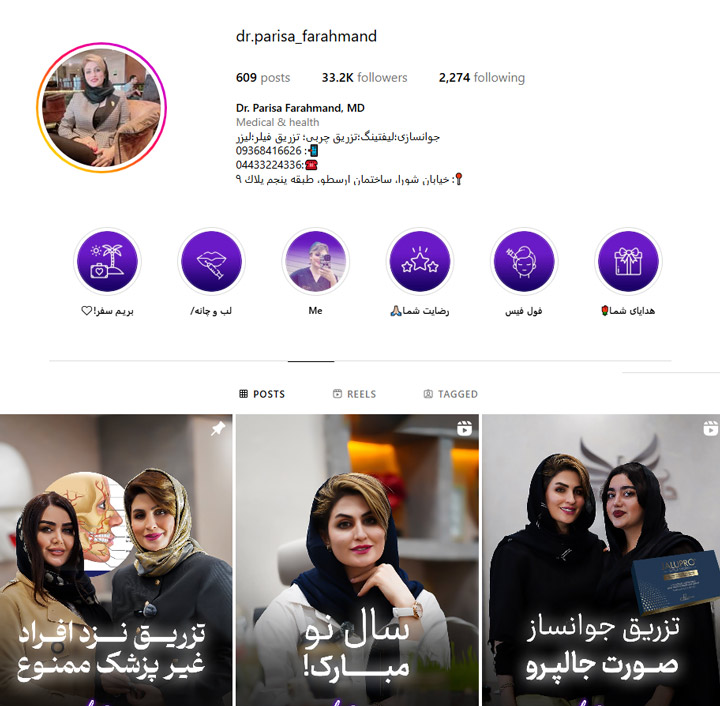Open the بریم سفر highlight
Viewport: 720px width, 706px height.
pos(108,262)
